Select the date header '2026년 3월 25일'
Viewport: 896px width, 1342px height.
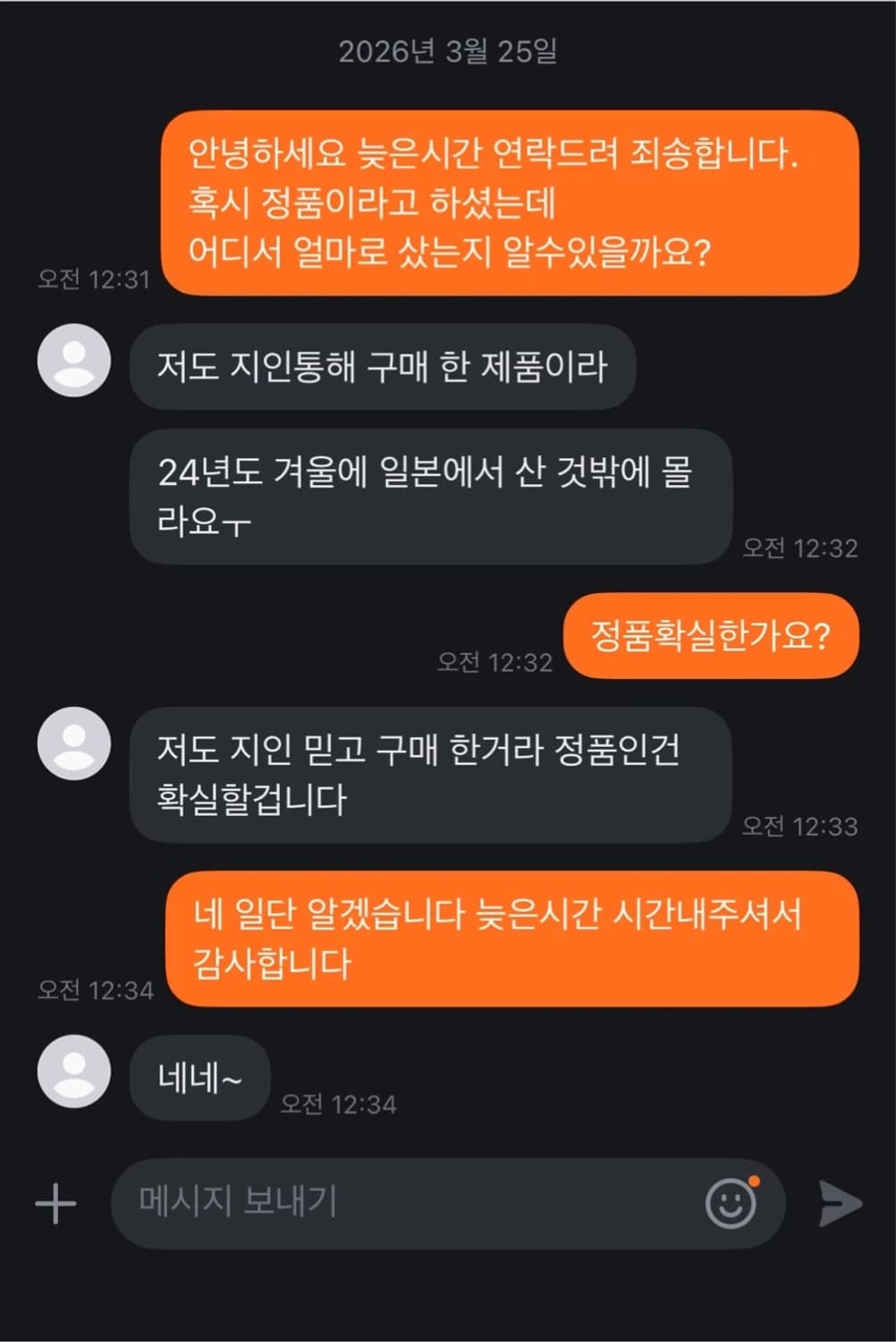click(x=448, y=52)
